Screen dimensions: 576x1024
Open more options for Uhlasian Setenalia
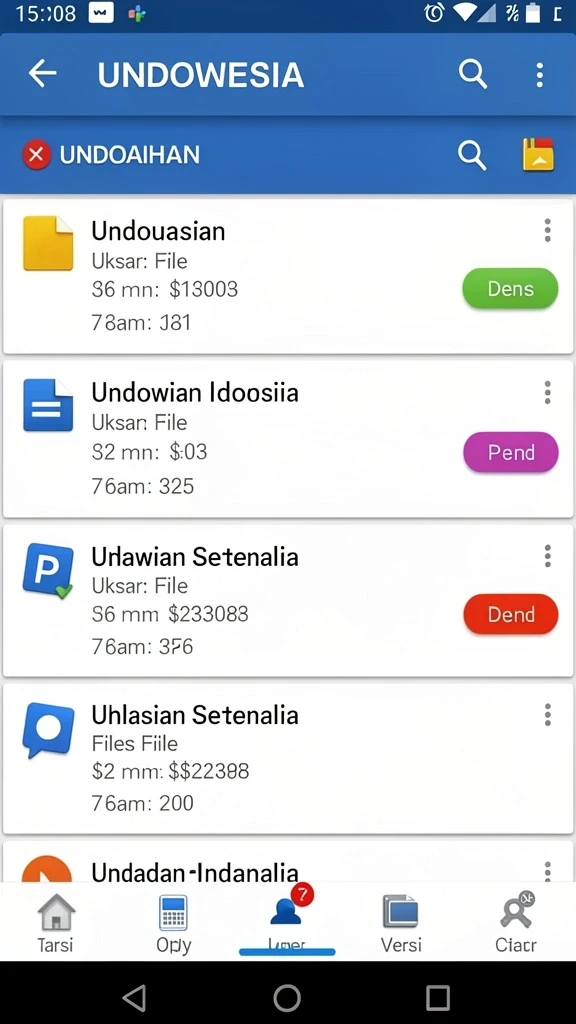547,714
